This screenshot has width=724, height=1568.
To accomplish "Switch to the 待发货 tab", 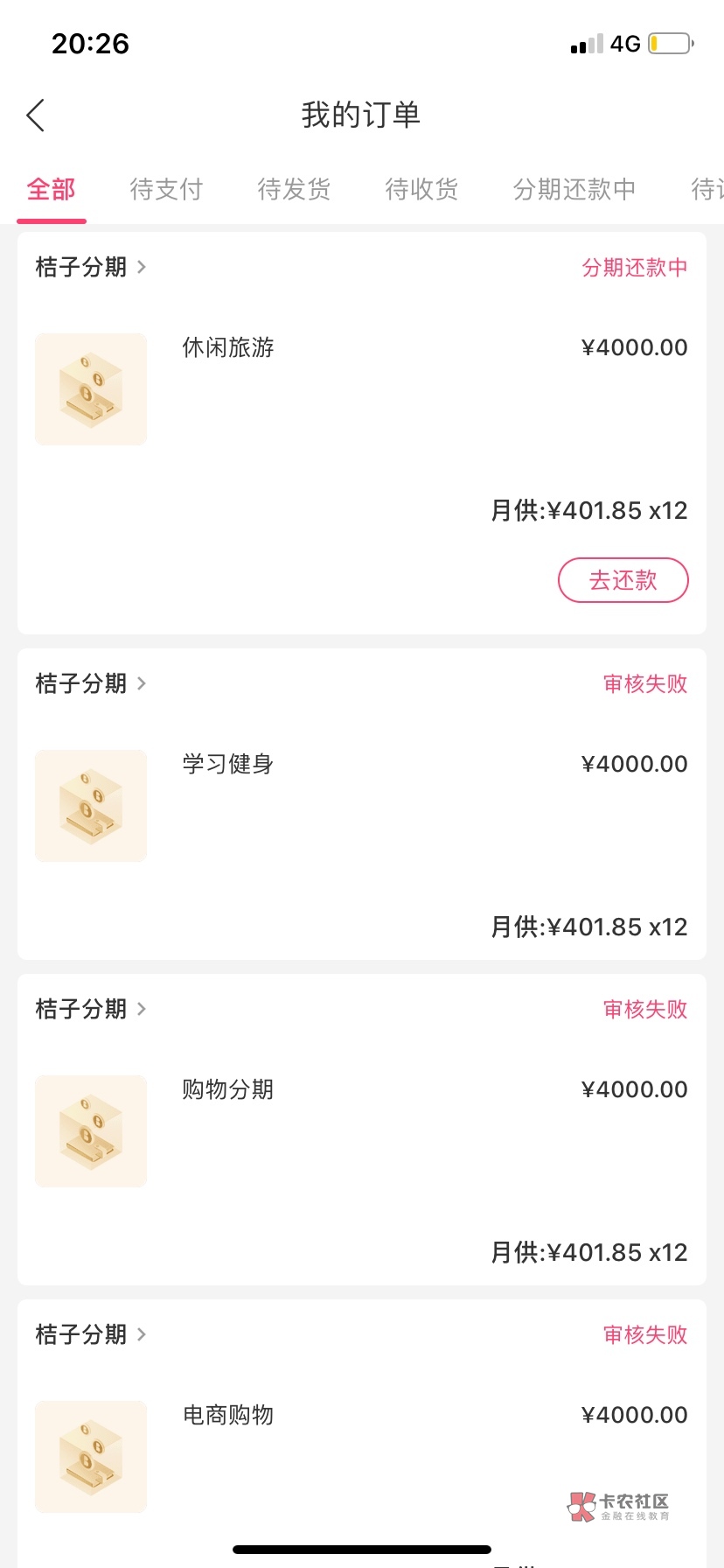I will [x=294, y=189].
